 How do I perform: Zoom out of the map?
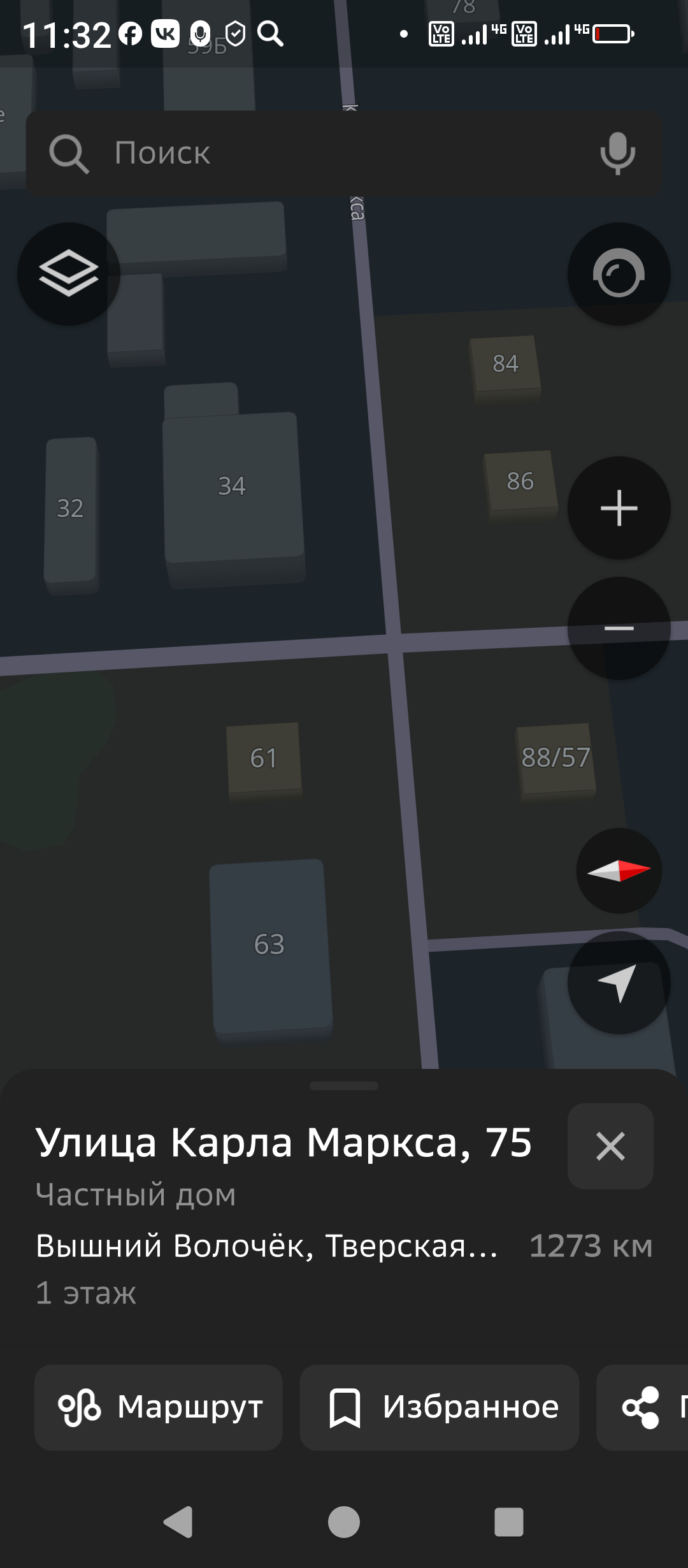(619, 628)
